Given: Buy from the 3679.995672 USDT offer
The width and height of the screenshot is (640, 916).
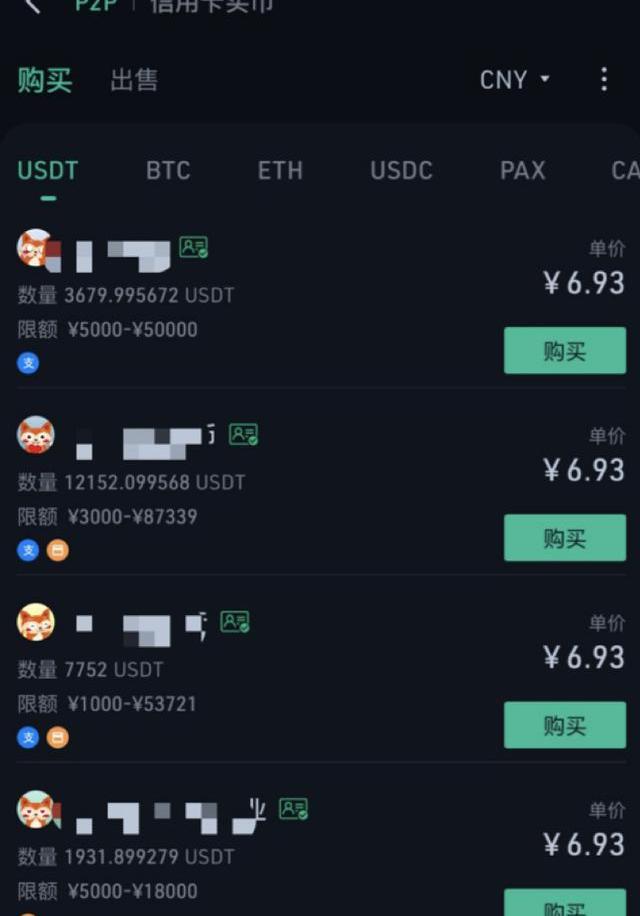Looking at the screenshot, I should click(x=564, y=351).
